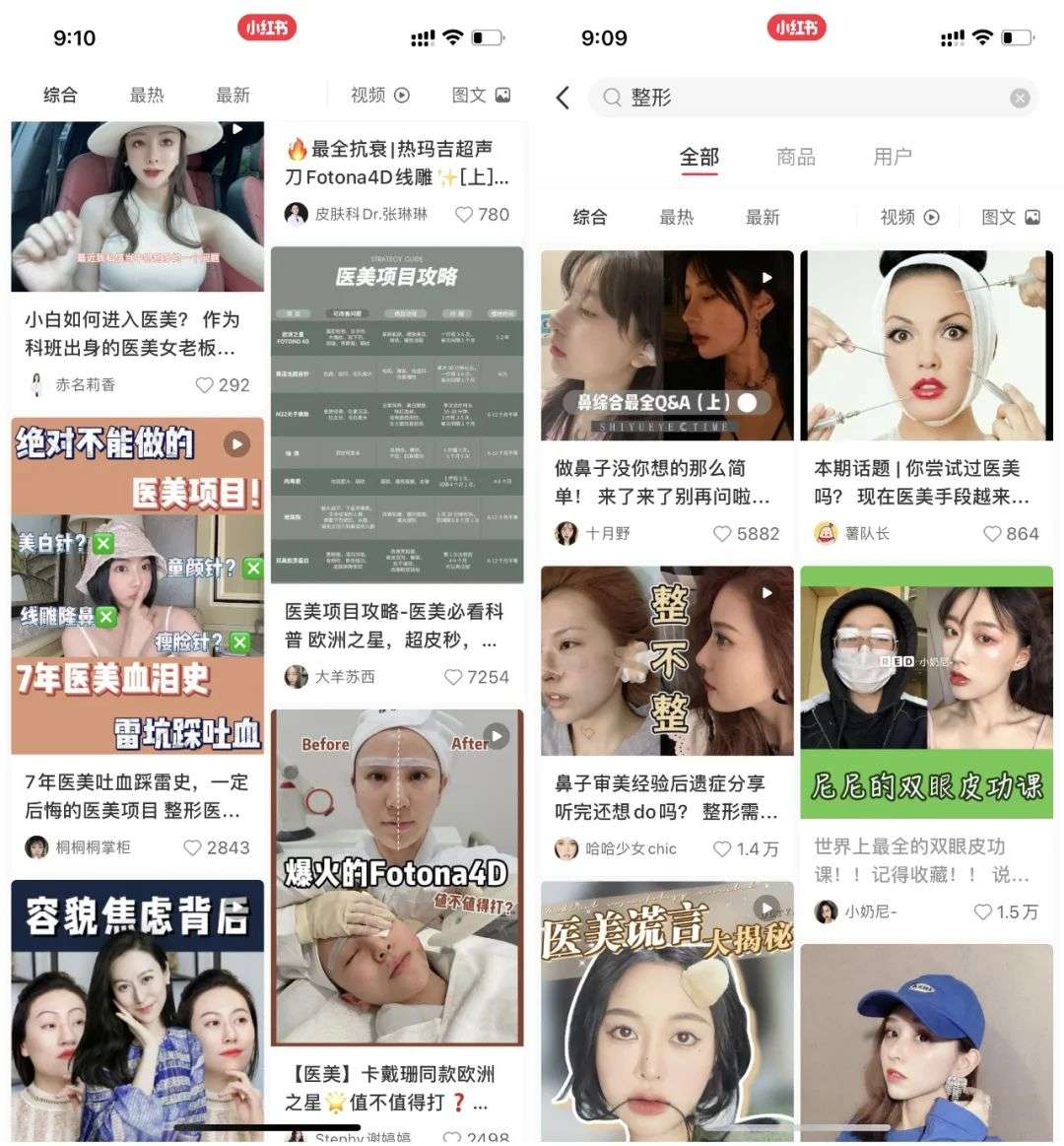Image resolution: width=1064 pixels, height=1146 pixels.
Task: Tap the back arrow on the search results page
Action: point(563,99)
